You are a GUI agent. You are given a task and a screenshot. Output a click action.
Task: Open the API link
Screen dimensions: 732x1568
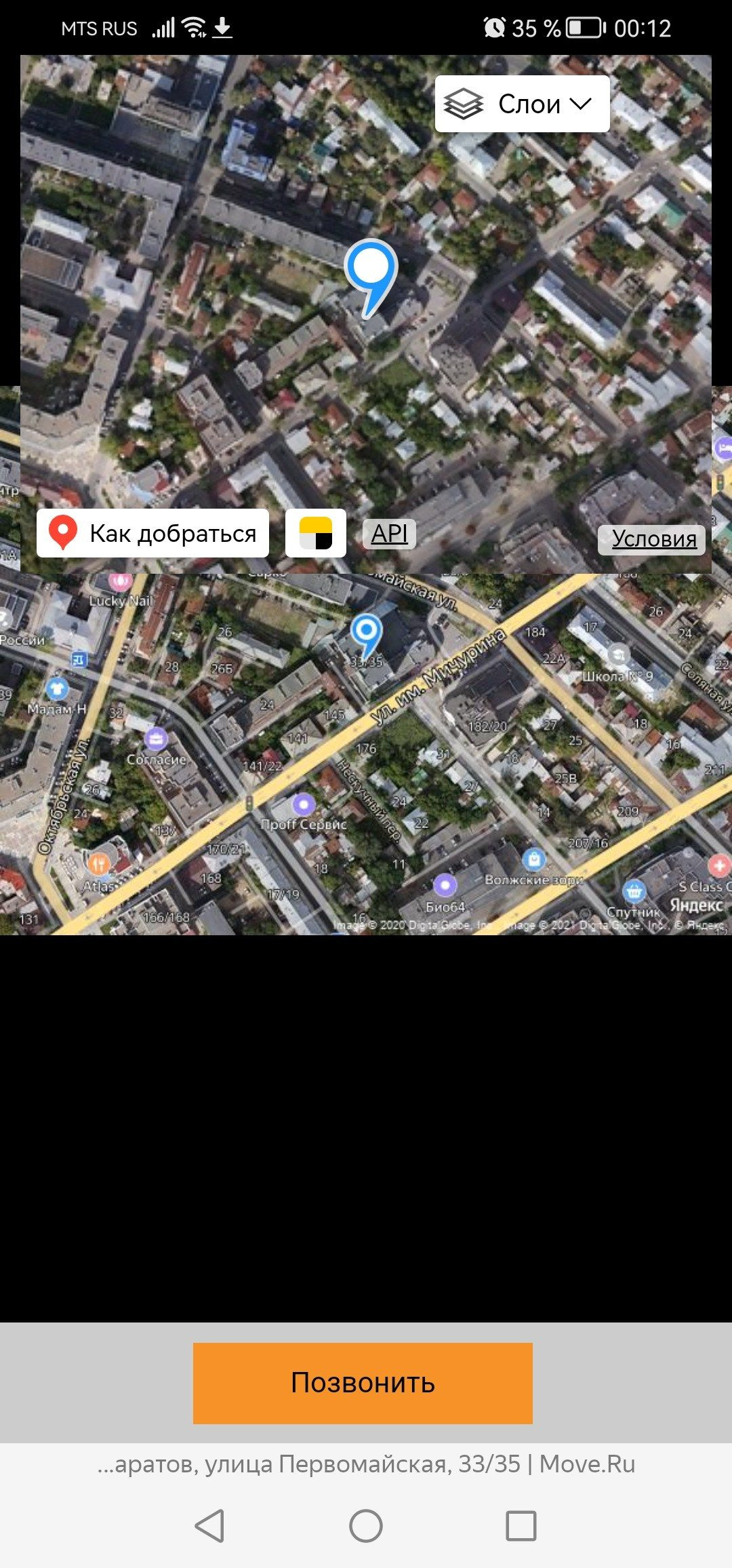click(389, 534)
